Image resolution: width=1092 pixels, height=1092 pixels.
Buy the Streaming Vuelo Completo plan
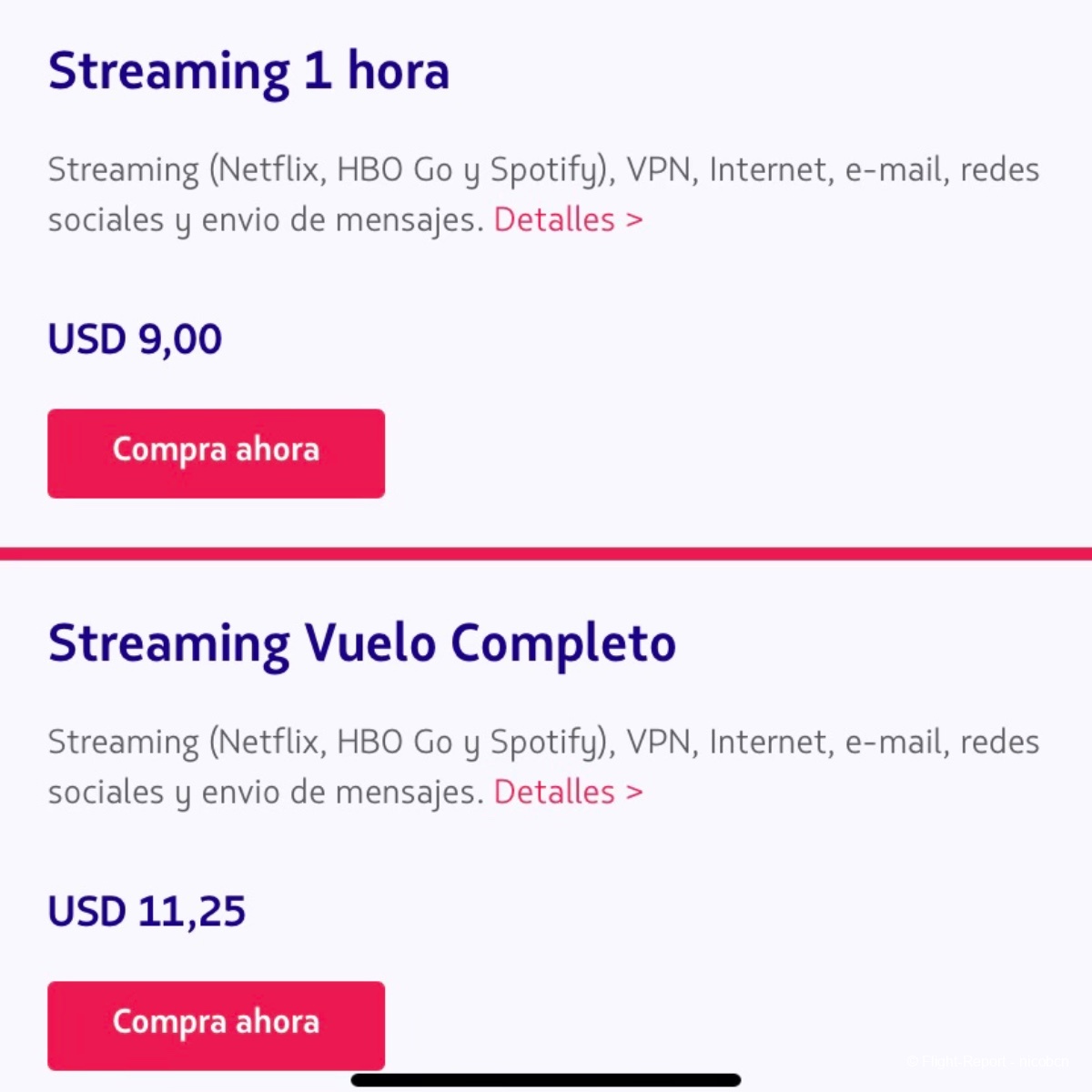point(216,1024)
